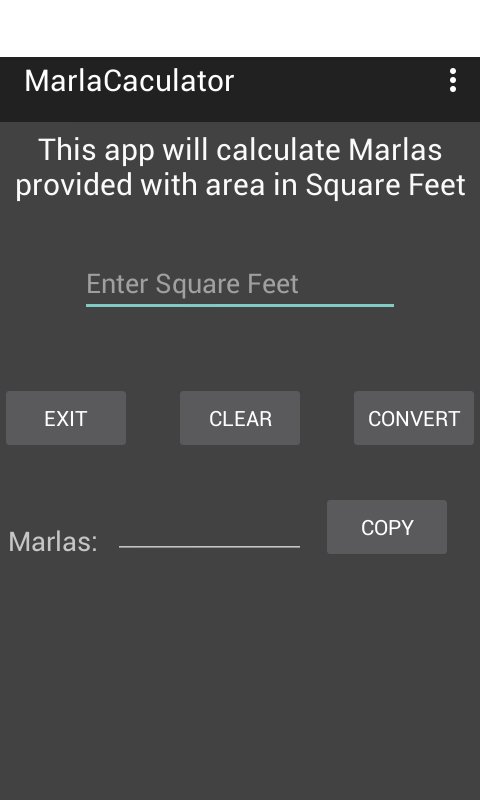Viewport: 480px width, 800px height.
Task: Copy the Marlas result
Action: click(387, 527)
